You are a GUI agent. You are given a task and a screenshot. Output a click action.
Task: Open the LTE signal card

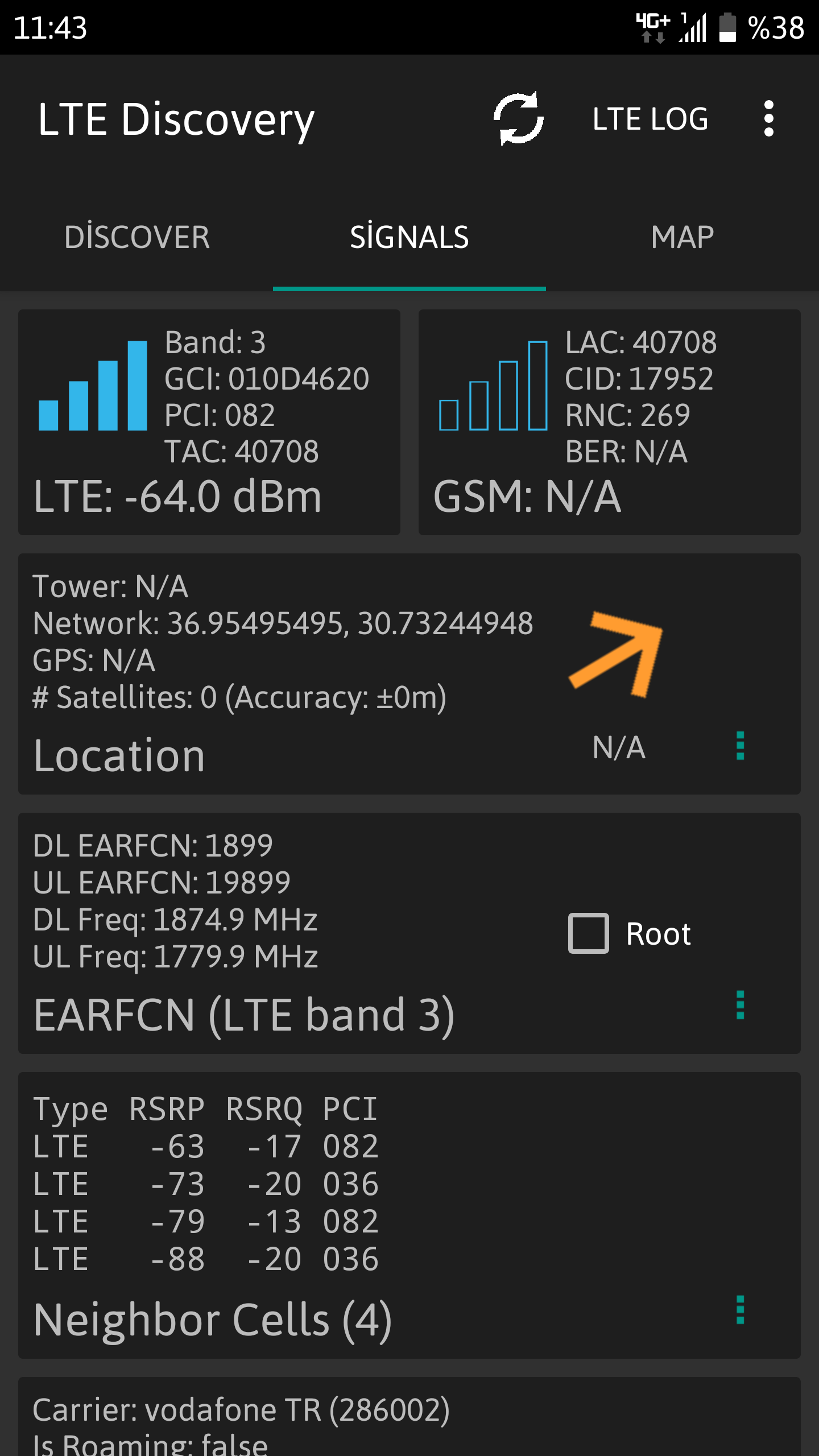209,422
